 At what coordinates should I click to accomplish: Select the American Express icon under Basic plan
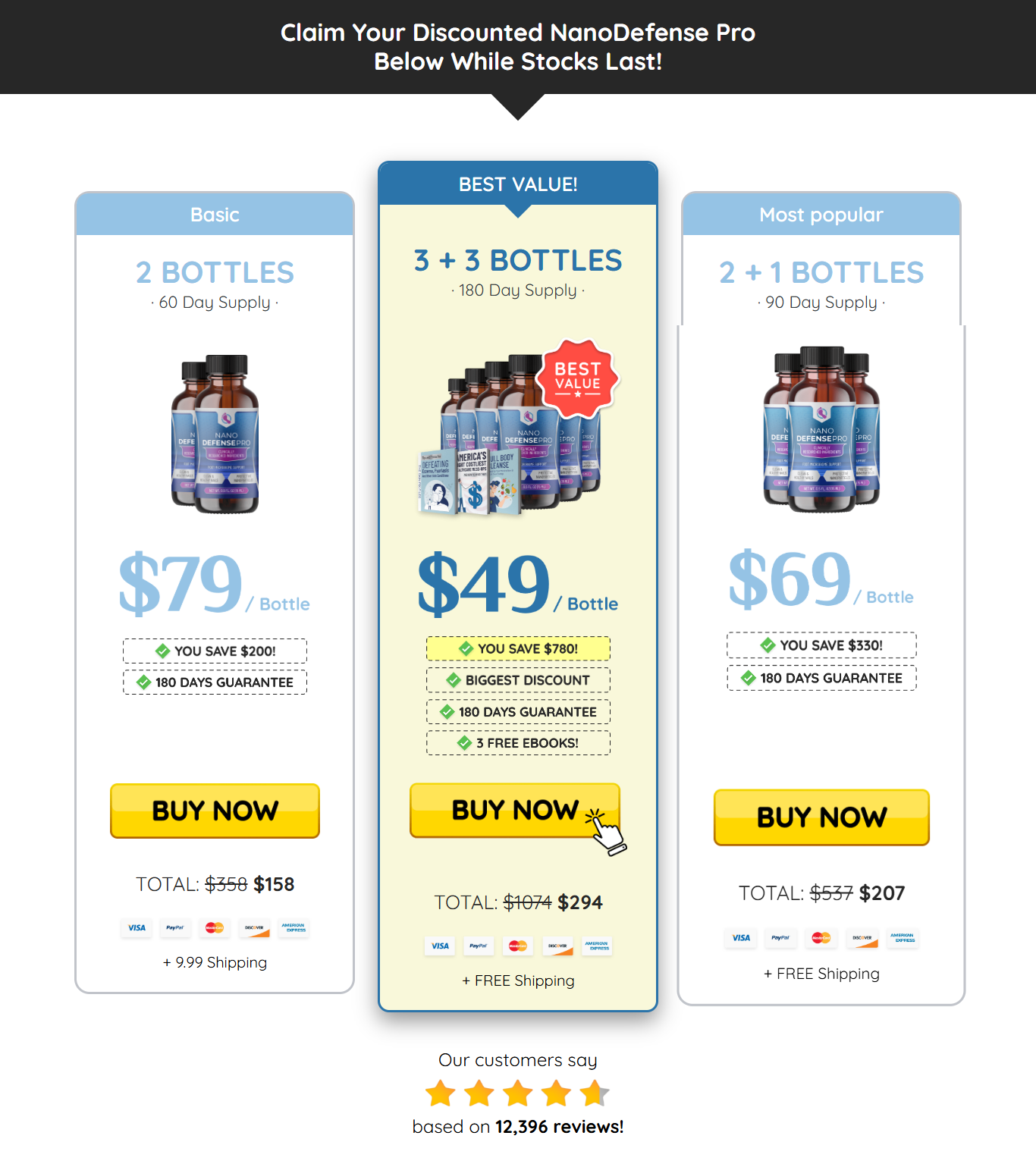294,928
